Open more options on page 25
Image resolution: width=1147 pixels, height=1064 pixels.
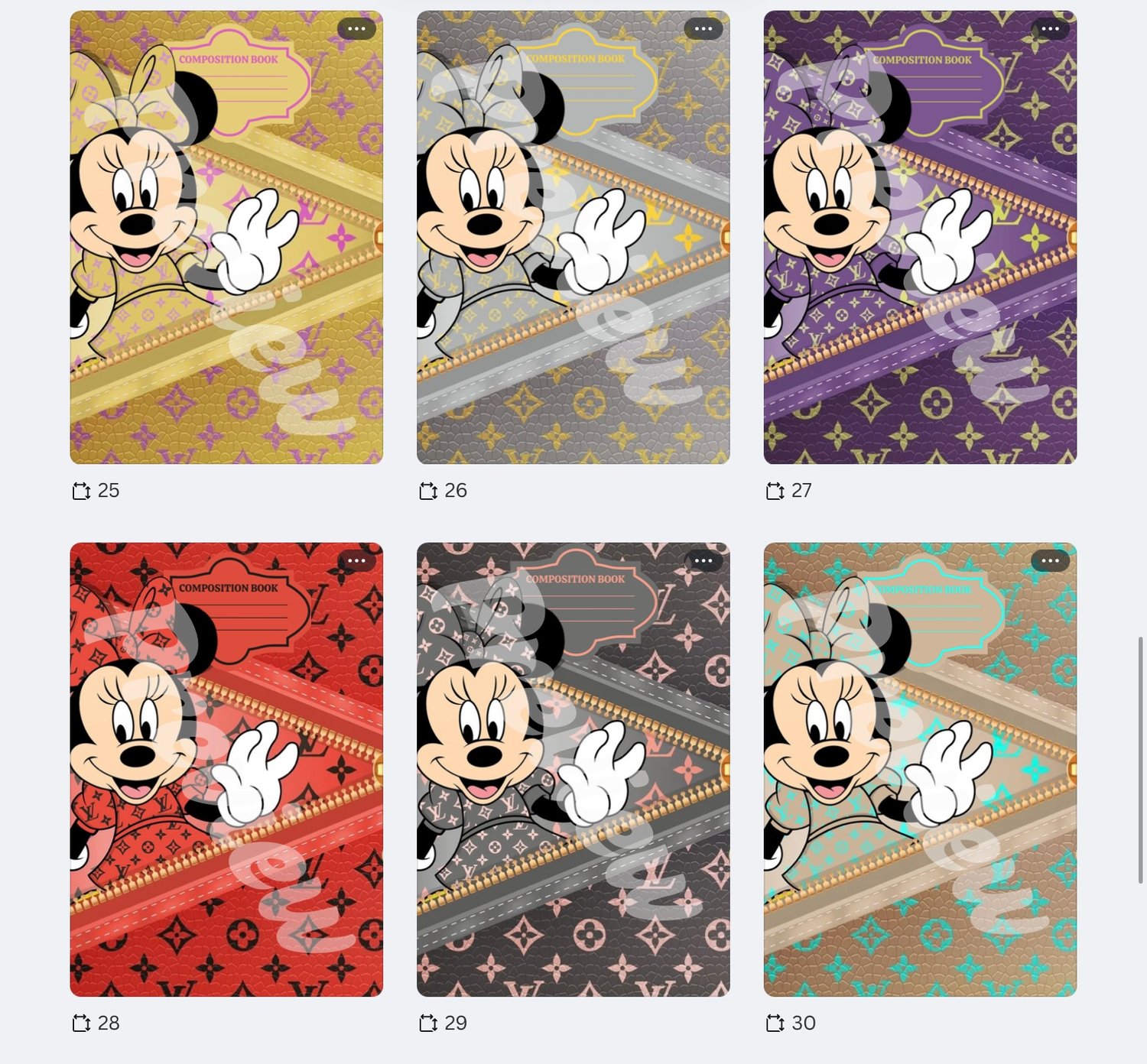(356, 29)
